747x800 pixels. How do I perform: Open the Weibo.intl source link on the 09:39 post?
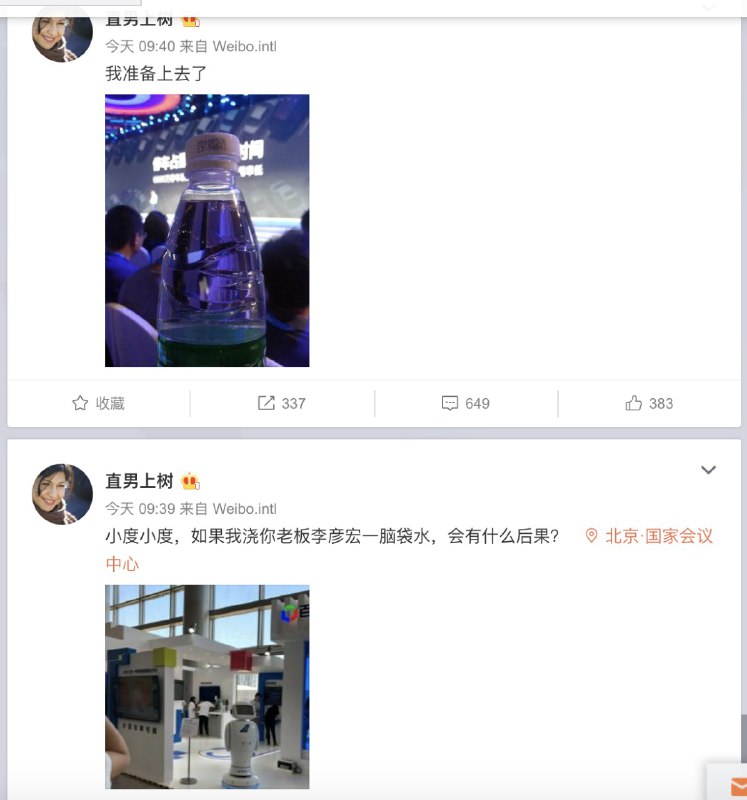(244, 509)
